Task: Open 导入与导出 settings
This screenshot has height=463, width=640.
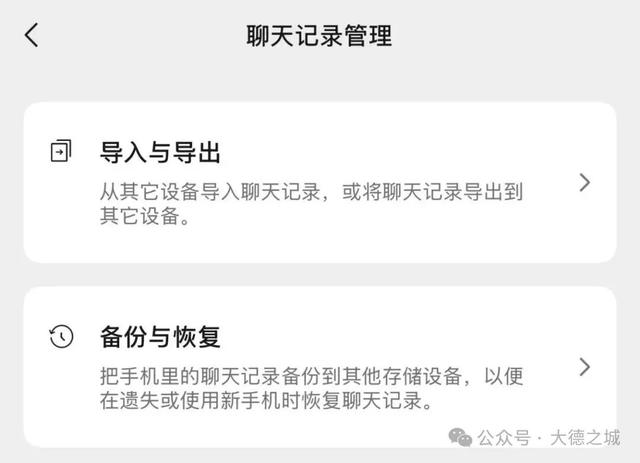Action: coord(320,182)
